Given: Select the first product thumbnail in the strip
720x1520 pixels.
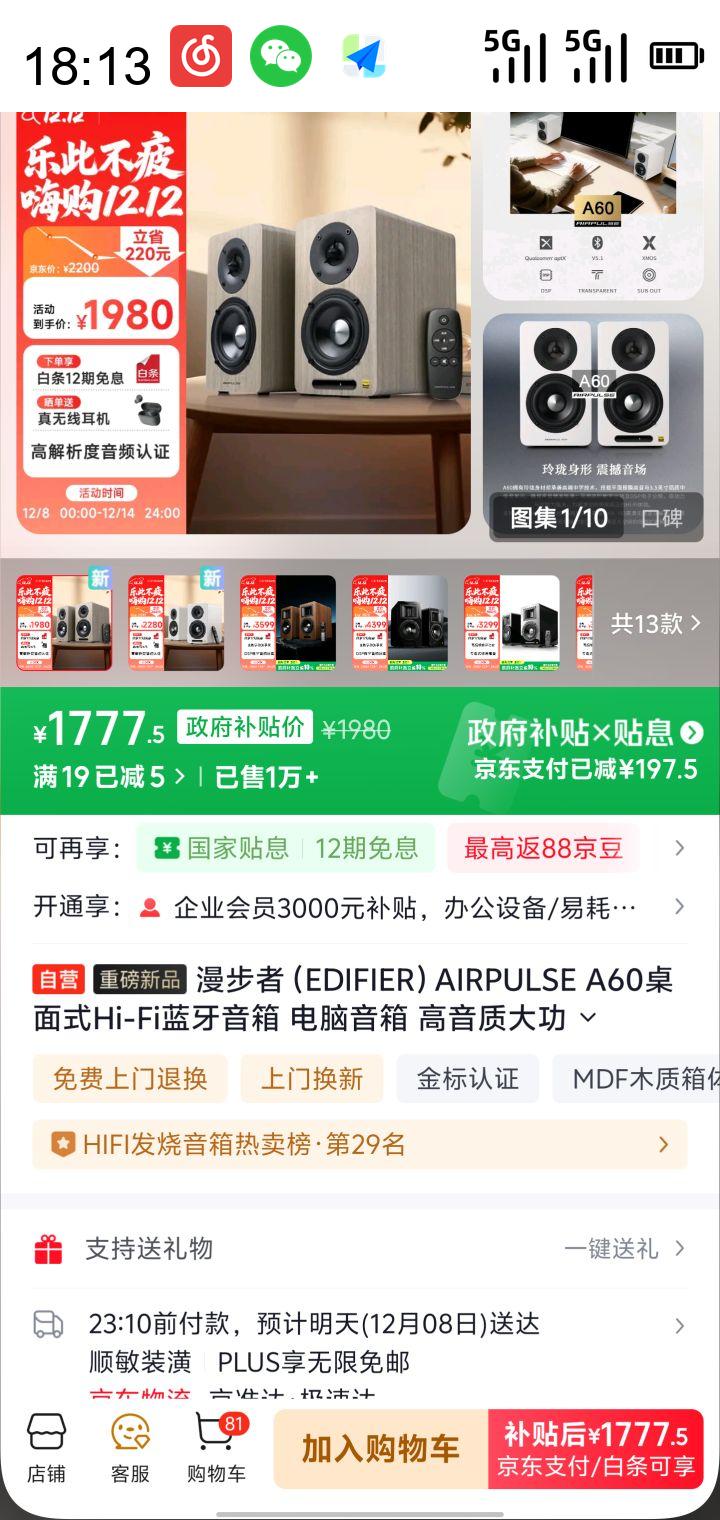Looking at the screenshot, I should (62, 620).
